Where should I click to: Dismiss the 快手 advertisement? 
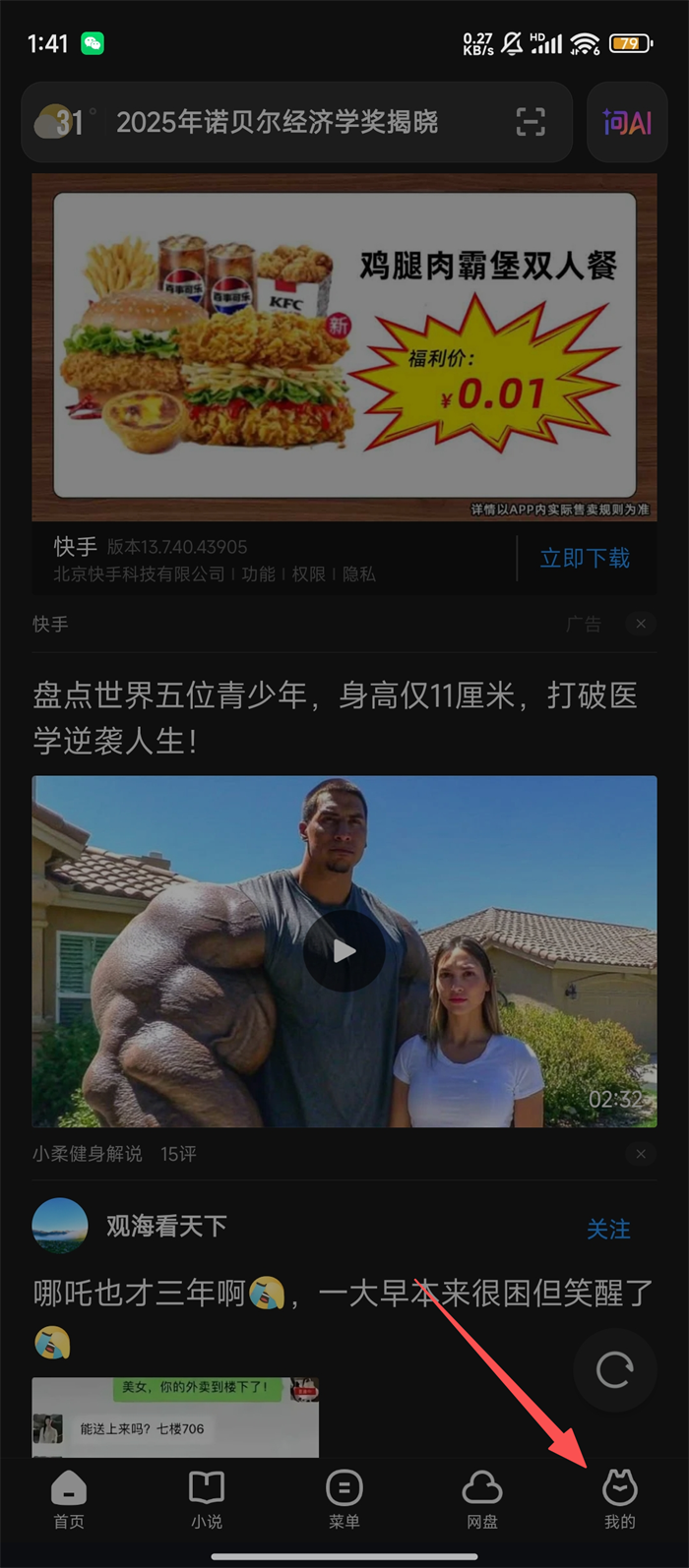(641, 624)
